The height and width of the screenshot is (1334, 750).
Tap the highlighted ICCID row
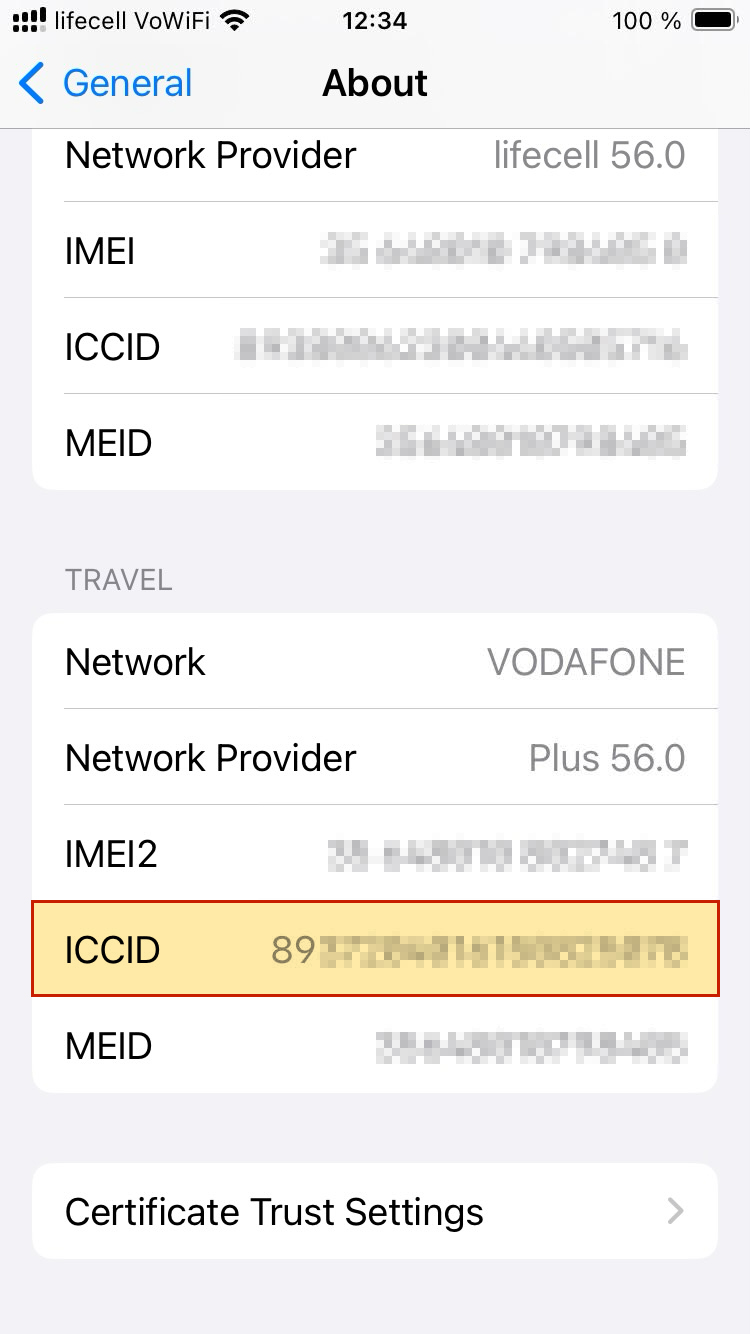[375, 950]
